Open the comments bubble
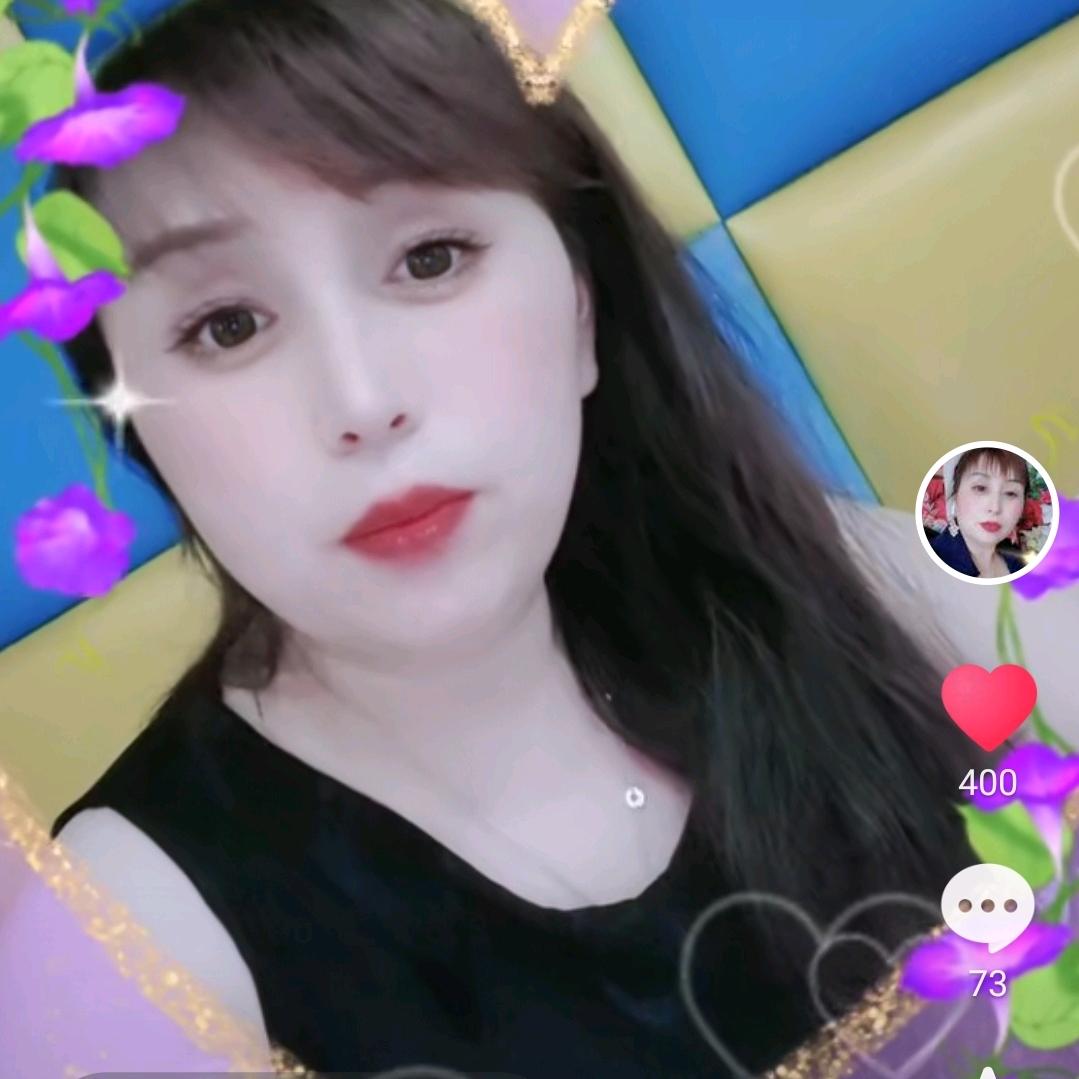 987,907
